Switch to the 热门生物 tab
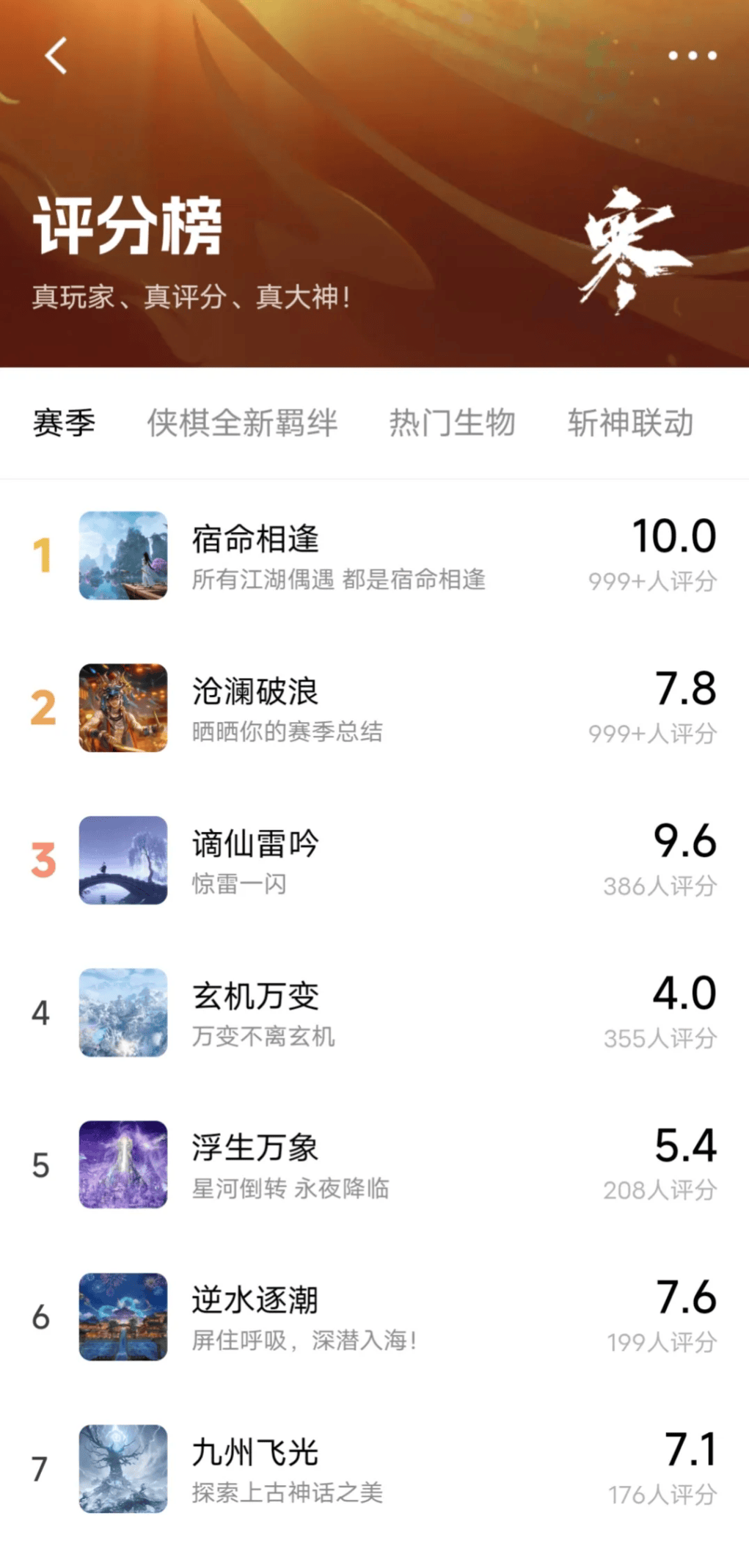The height and width of the screenshot is (1568, 749). point(452,423)
